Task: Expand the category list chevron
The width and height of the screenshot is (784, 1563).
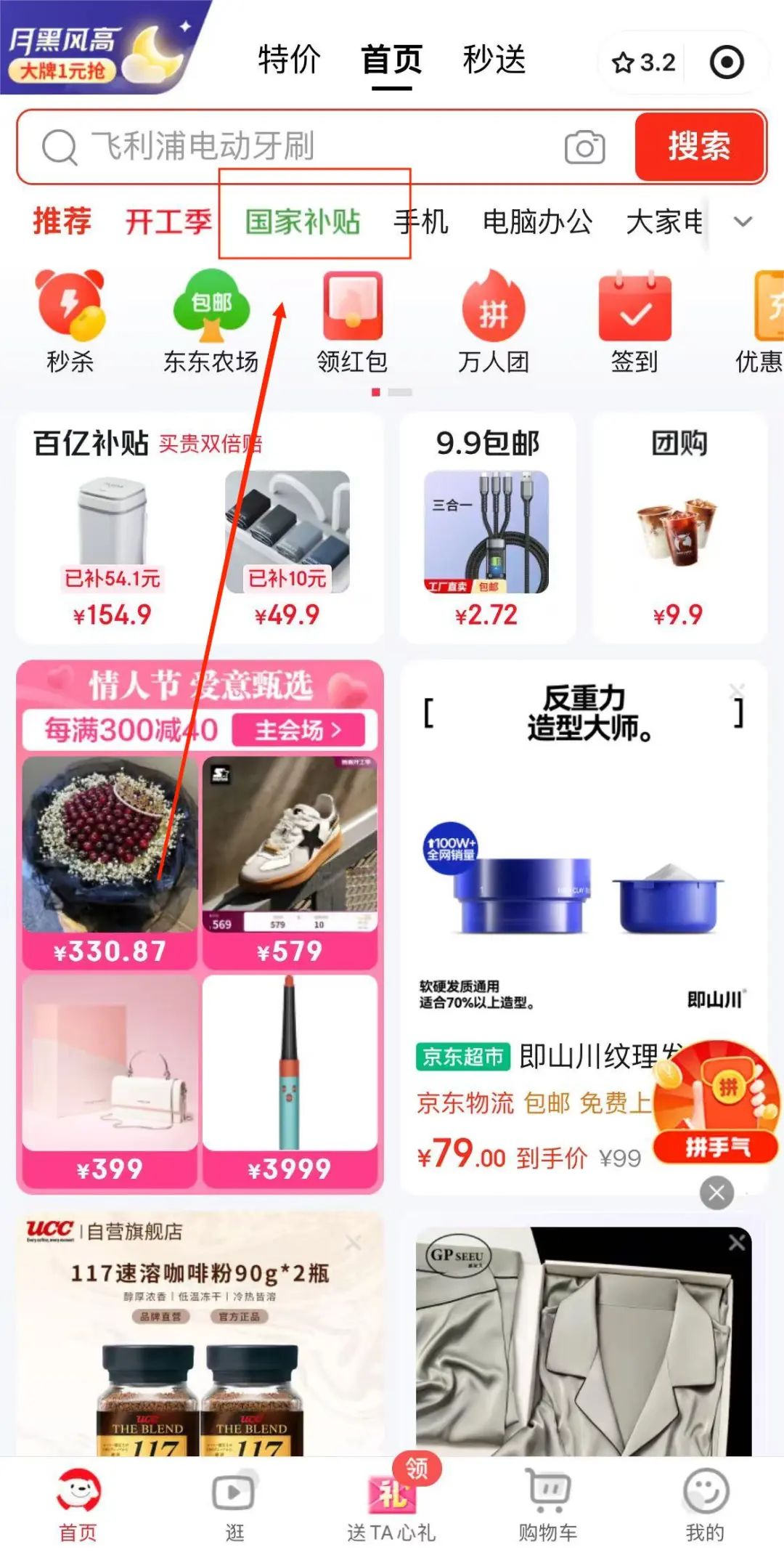Action: pyautogui.click(x=743, y=222)
